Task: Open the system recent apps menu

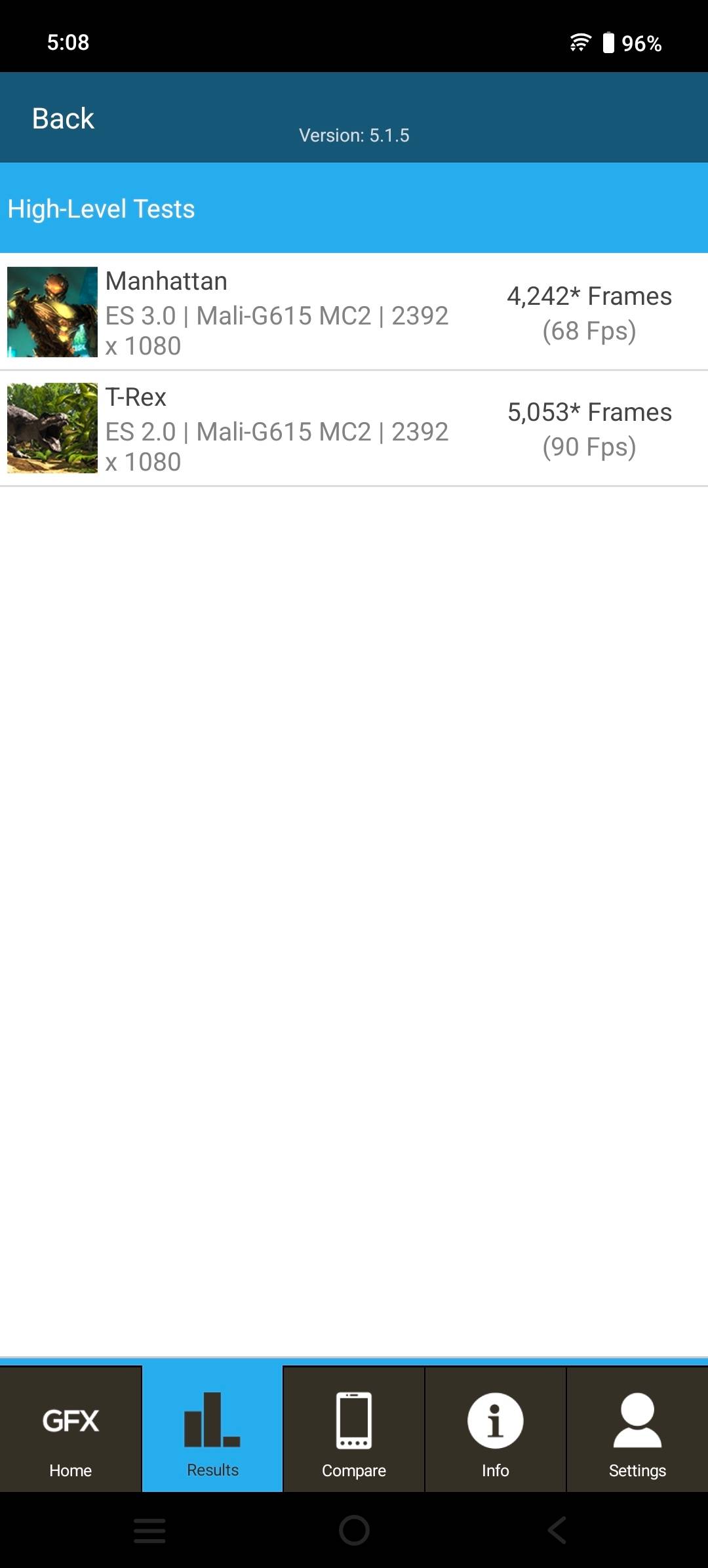Action: tap(149, 1531)
